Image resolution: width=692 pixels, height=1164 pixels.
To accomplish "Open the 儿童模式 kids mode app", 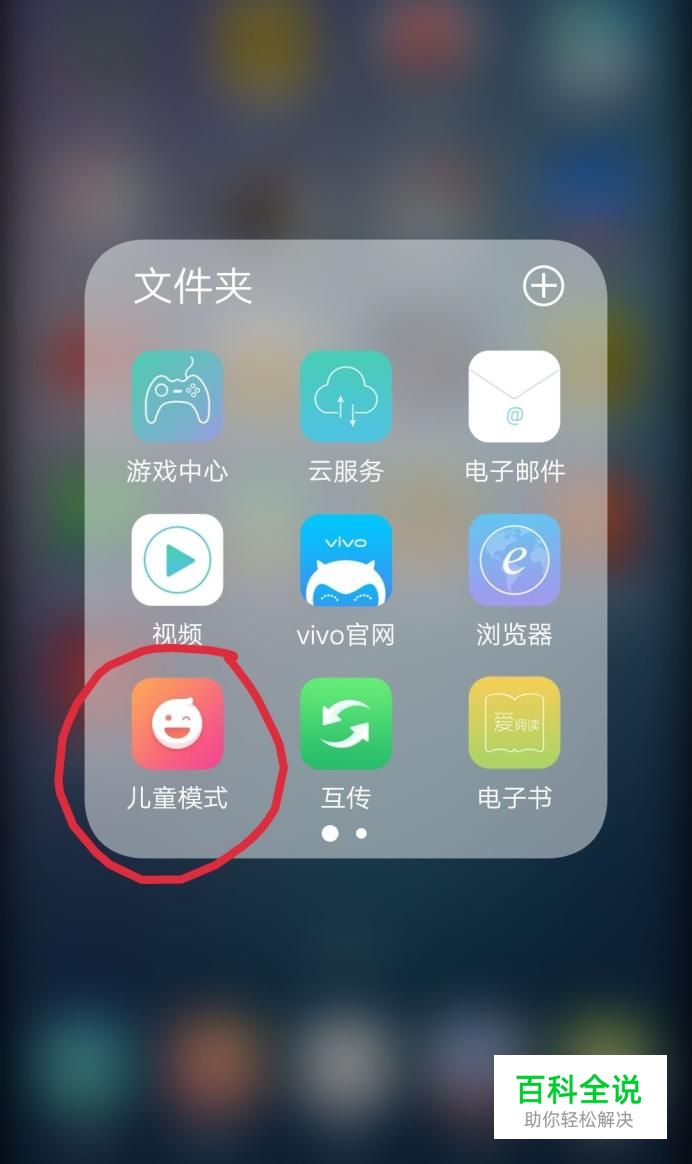I will (177, 724).
